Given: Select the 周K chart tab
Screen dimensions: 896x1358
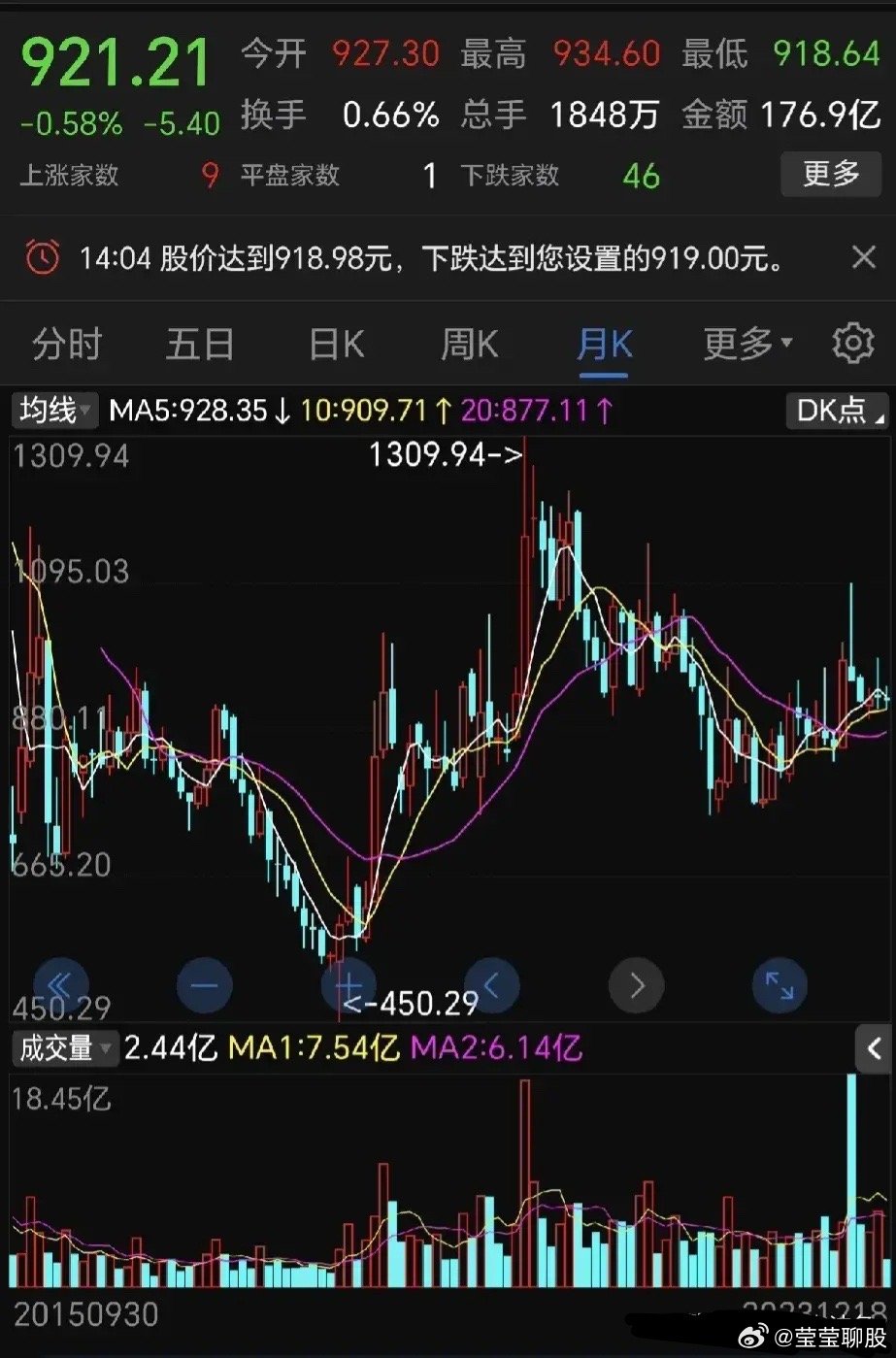Looking at the screenshot, I should pyautogui.click(x=470, y=345).
